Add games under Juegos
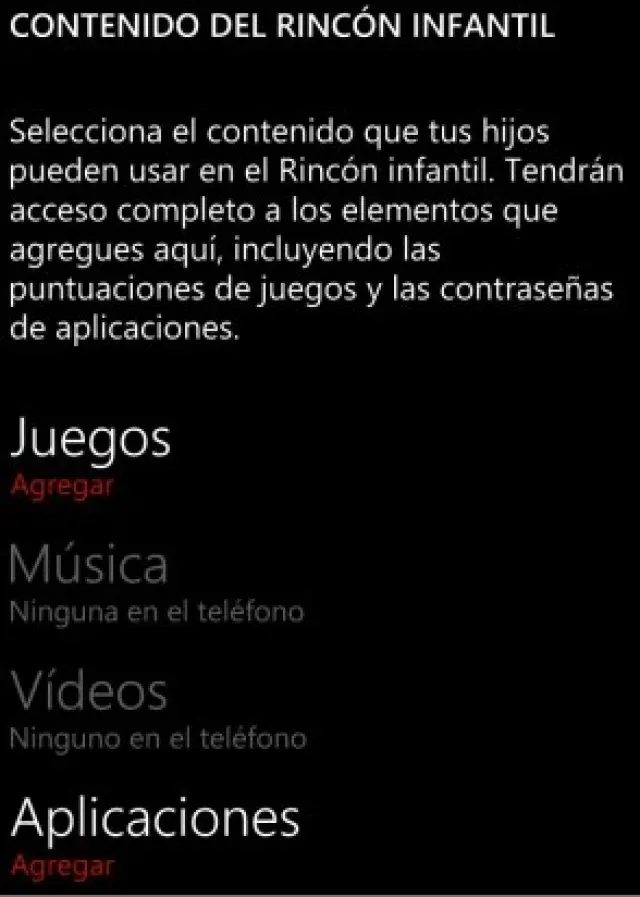 coord(62,486)
